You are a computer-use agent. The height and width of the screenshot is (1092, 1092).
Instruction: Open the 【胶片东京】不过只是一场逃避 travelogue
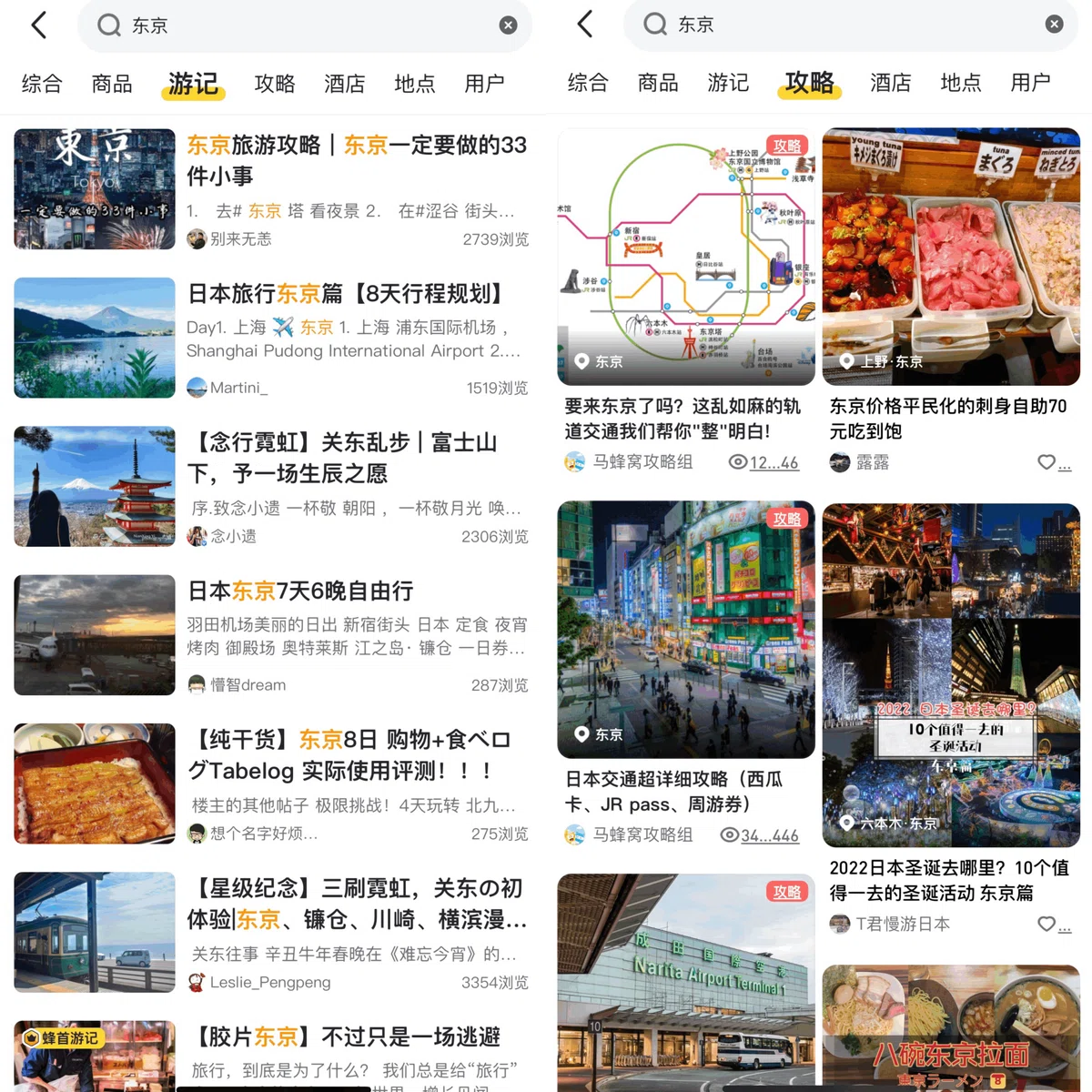[271, 1056]
